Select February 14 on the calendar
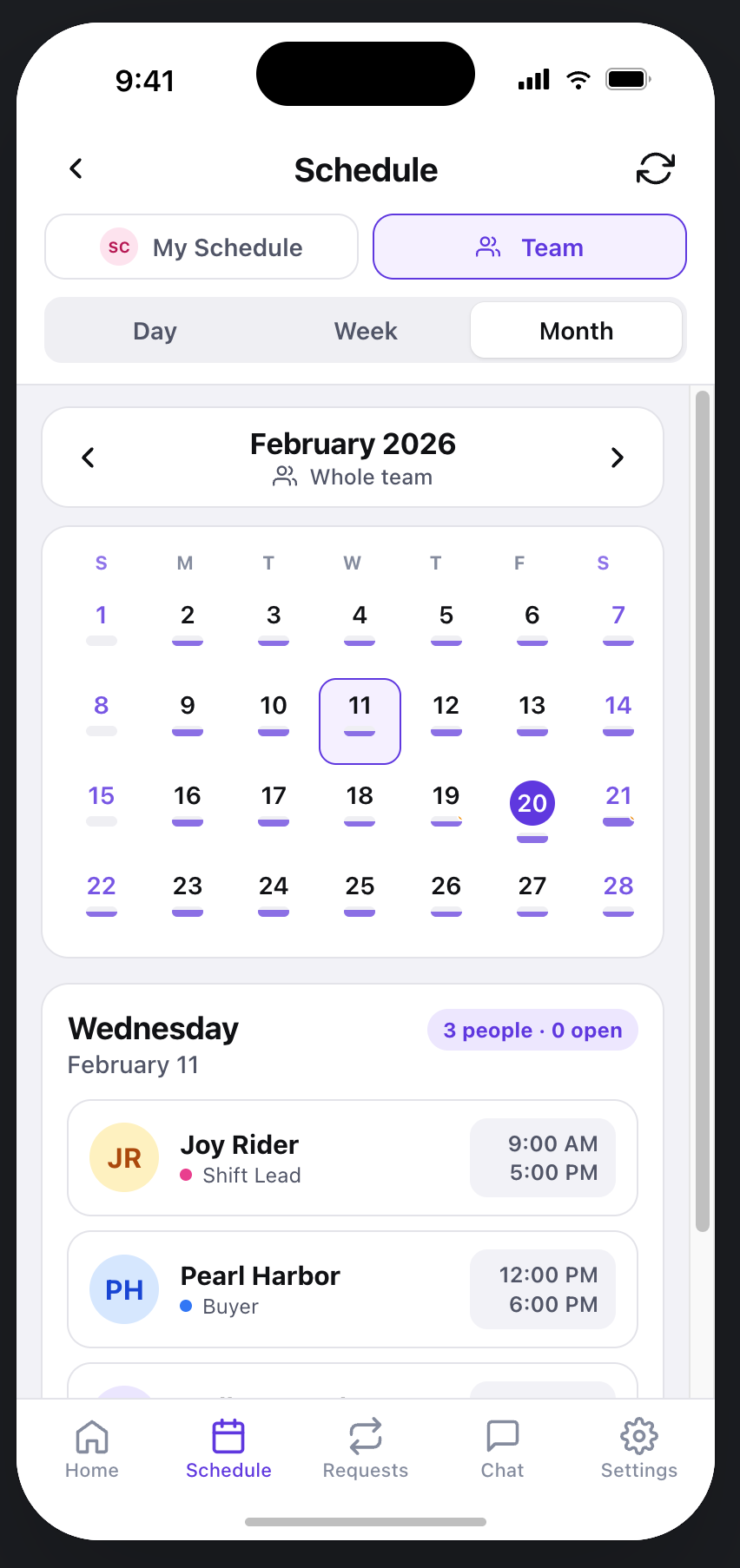Viewport: 740px width, 1568px height. (x=618, y=715)
